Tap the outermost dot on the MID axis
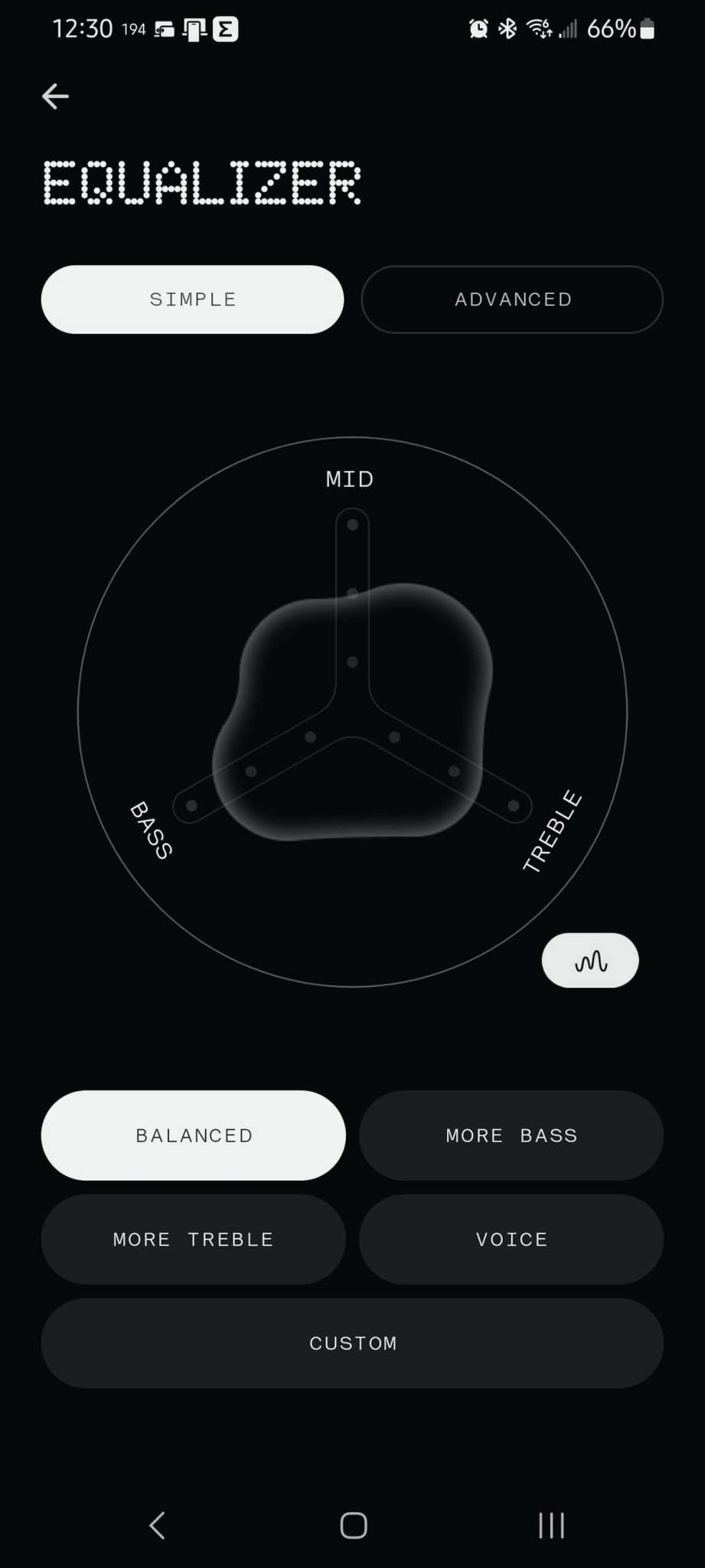 click(352, 524)
